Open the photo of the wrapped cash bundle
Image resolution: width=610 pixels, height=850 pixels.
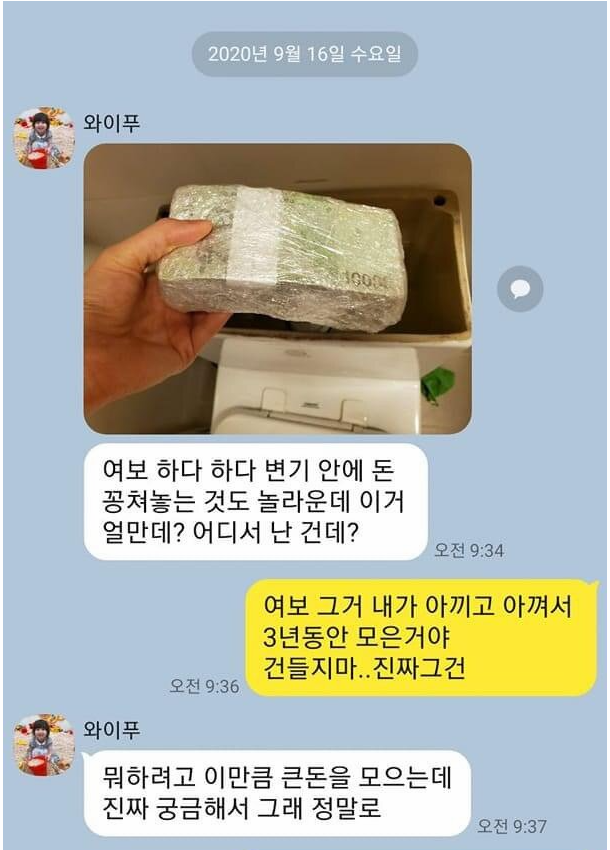pyautogui.click(x=277, y=288)
